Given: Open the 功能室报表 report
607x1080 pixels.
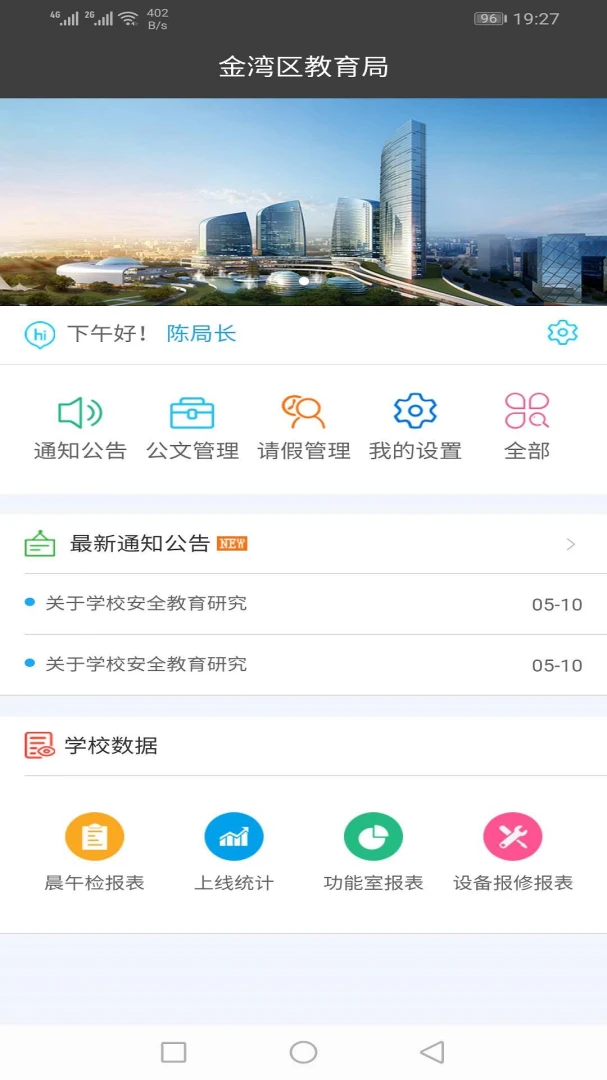Looking at the screenshot, I should [373, 853].
